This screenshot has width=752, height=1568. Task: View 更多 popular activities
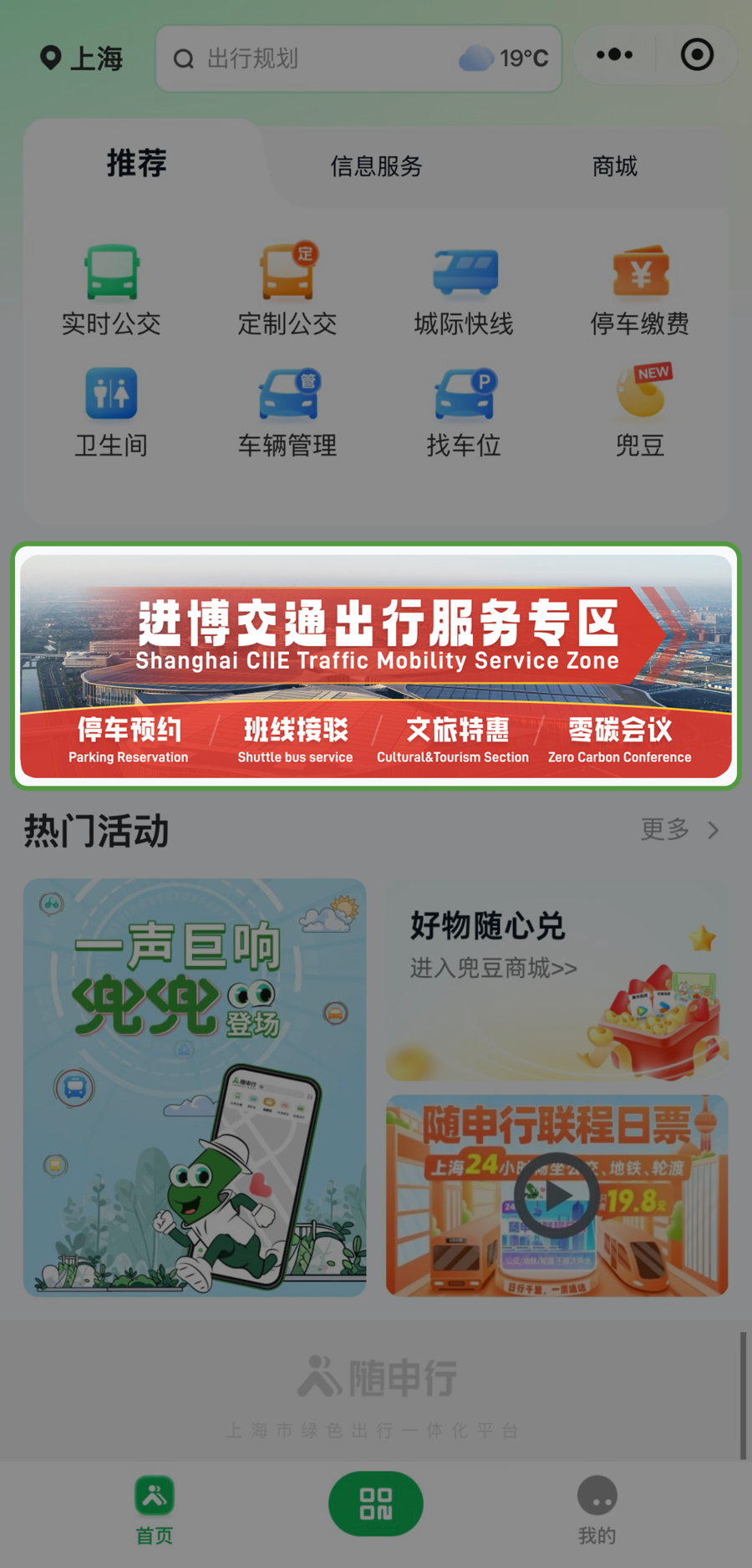679,829
